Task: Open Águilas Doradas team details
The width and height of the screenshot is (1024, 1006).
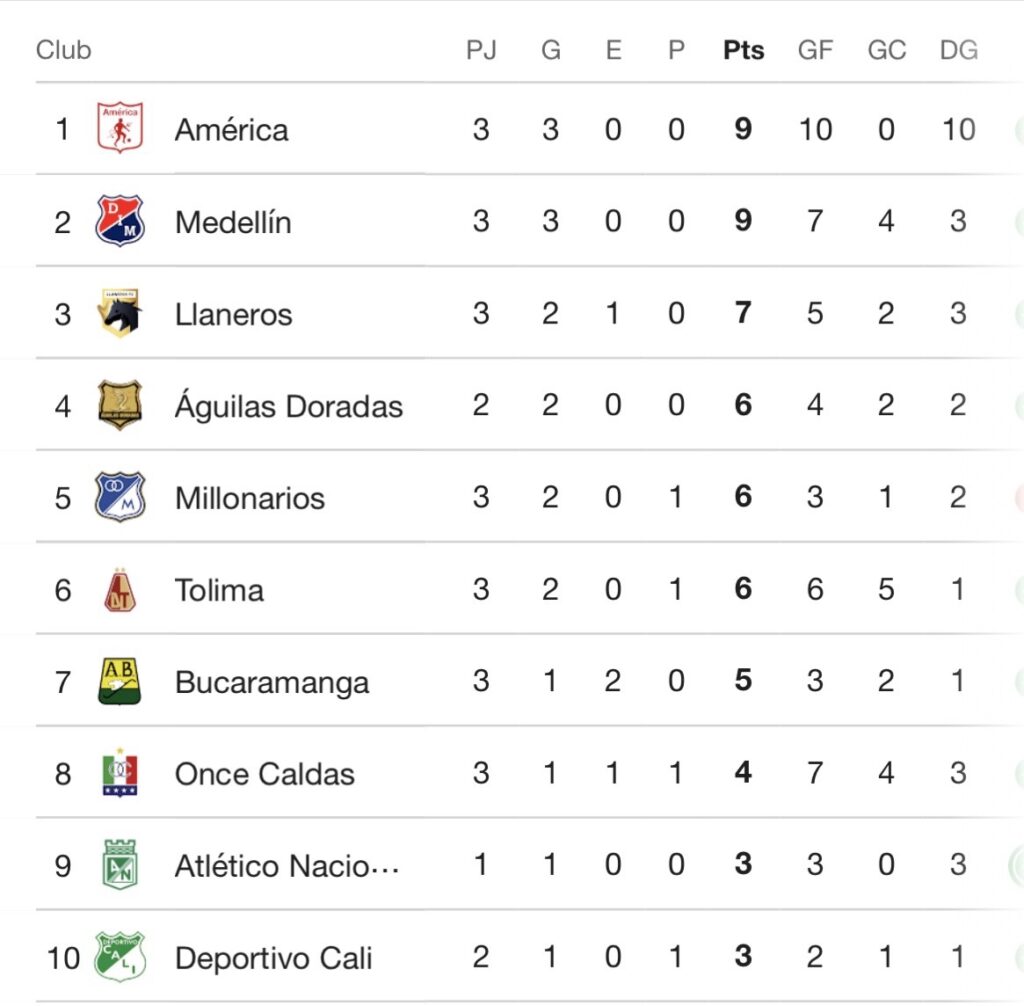Action: coord(512,405)
